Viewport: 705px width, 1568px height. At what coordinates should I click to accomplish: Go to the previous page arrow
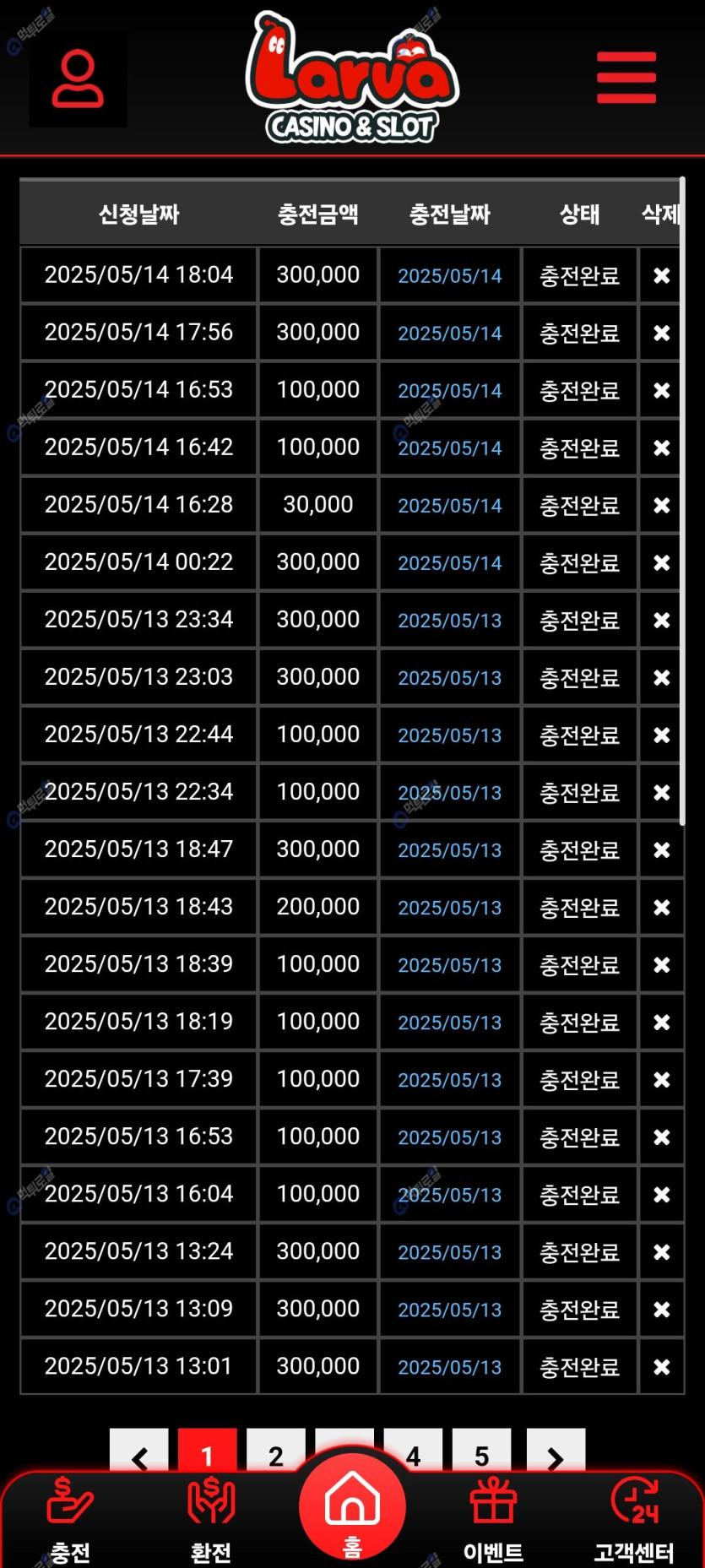pyautogui.click(x=139, y=1454)
